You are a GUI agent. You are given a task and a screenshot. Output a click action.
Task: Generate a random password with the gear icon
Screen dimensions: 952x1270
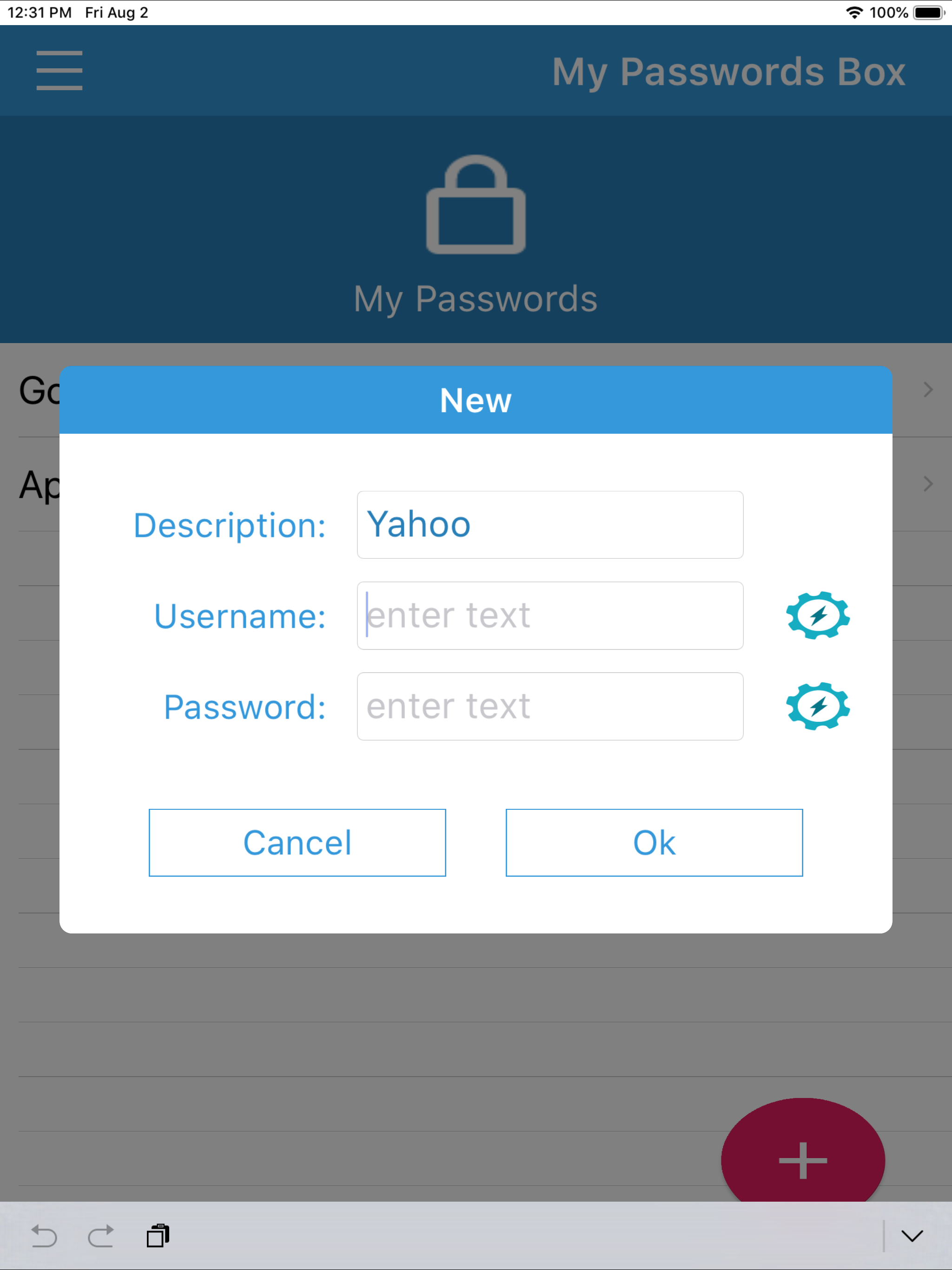[x=818, y=706]
